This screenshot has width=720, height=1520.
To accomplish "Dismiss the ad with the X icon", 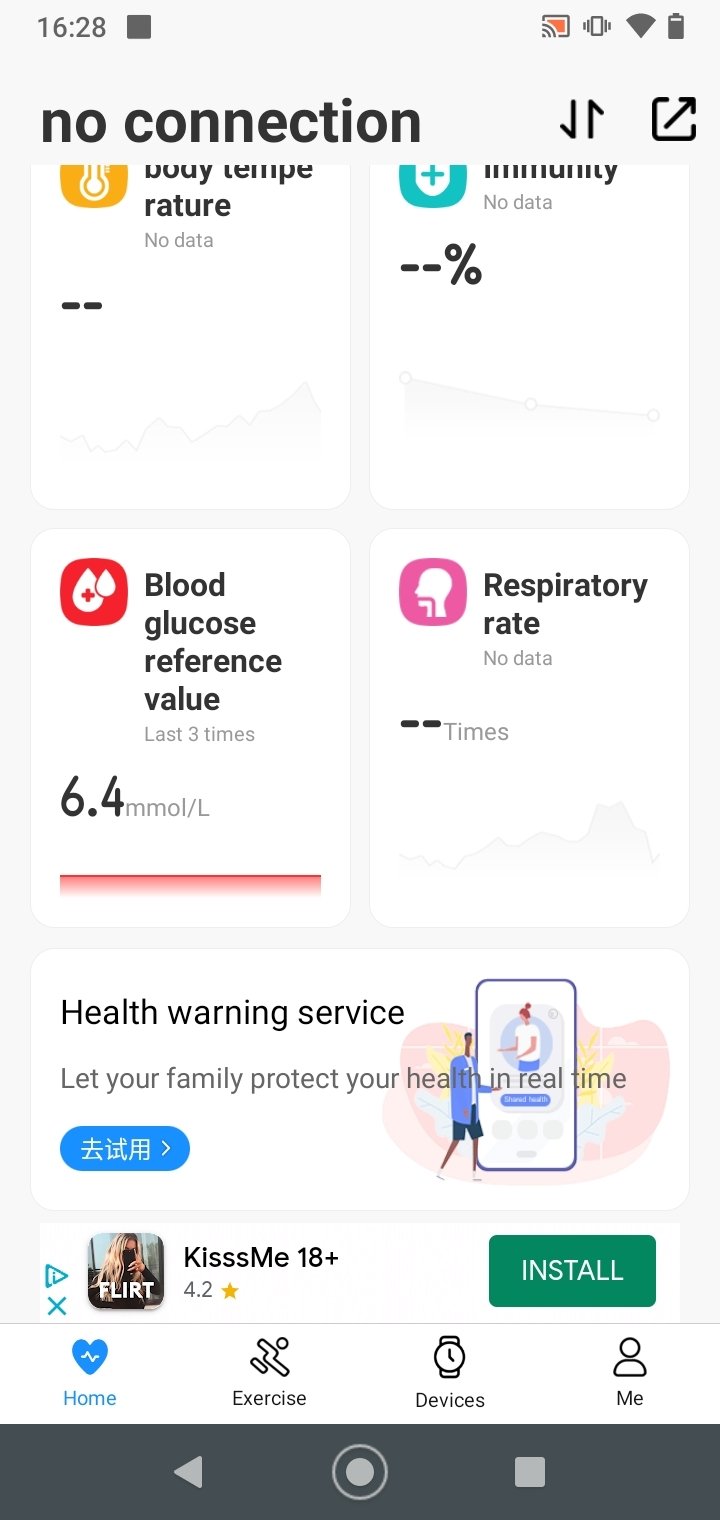I will click(x=57, y=1305).
